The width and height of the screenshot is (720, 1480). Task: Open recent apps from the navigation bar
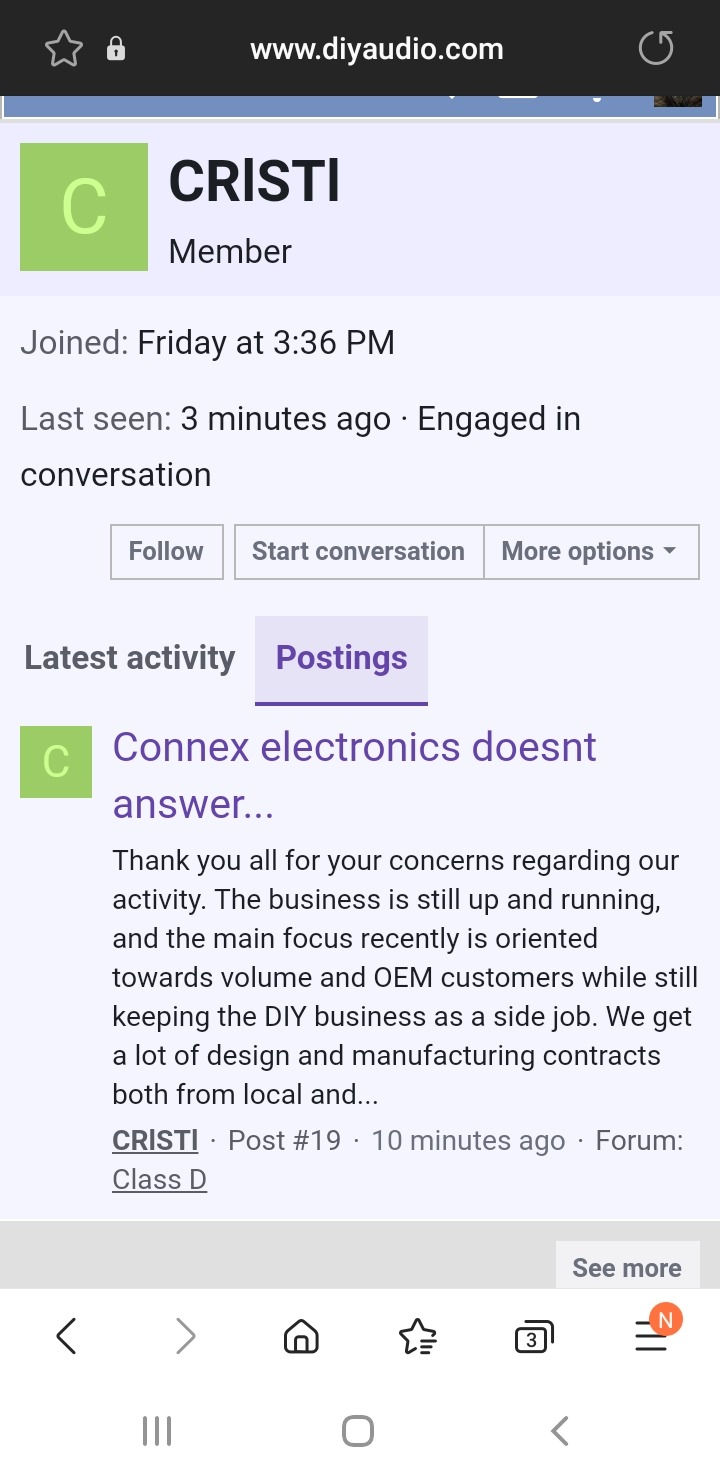pyautogui.click(x=157, y=1431)
